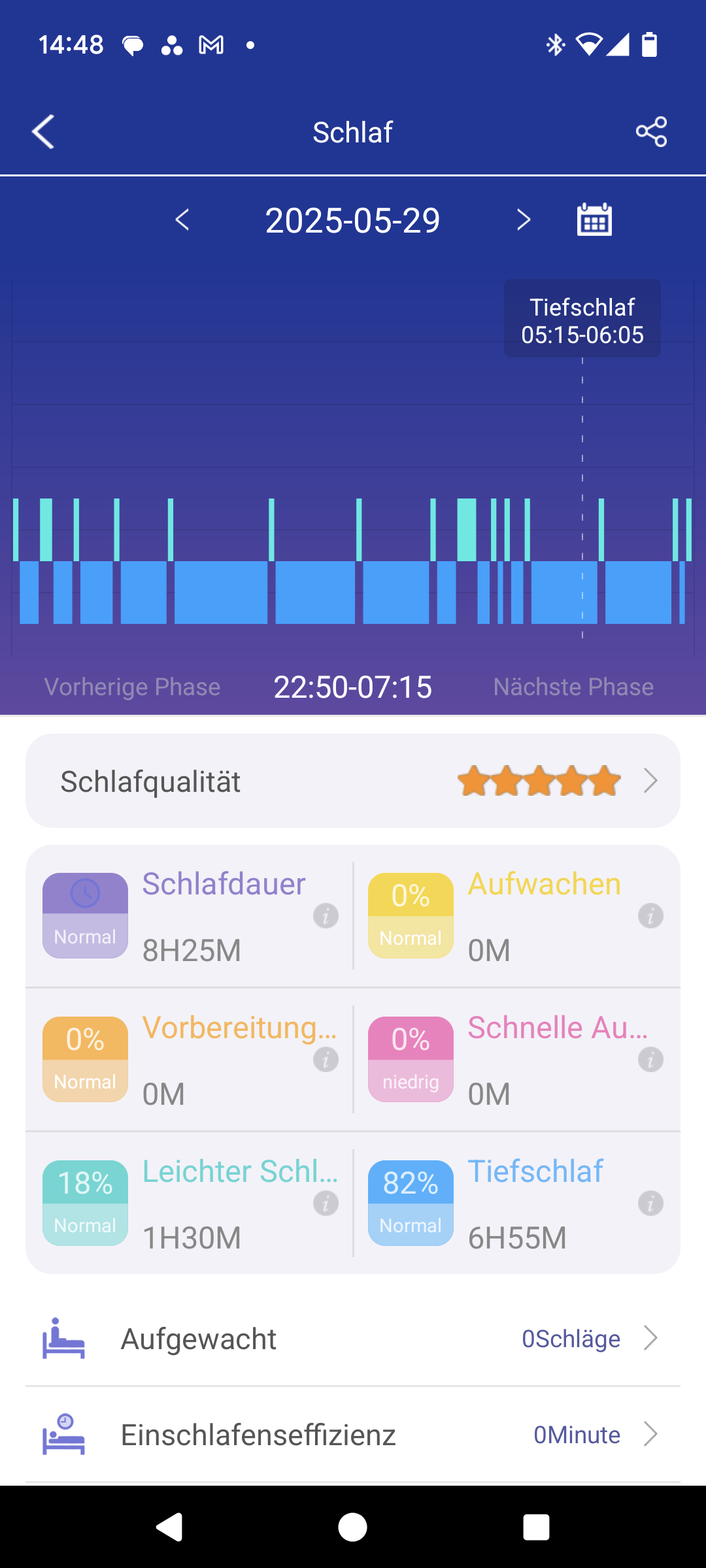Image resolution: width=706 pixels, height=1568 pixels.
Task: Go back from the Schlaf screen
Action: (43, 132)
